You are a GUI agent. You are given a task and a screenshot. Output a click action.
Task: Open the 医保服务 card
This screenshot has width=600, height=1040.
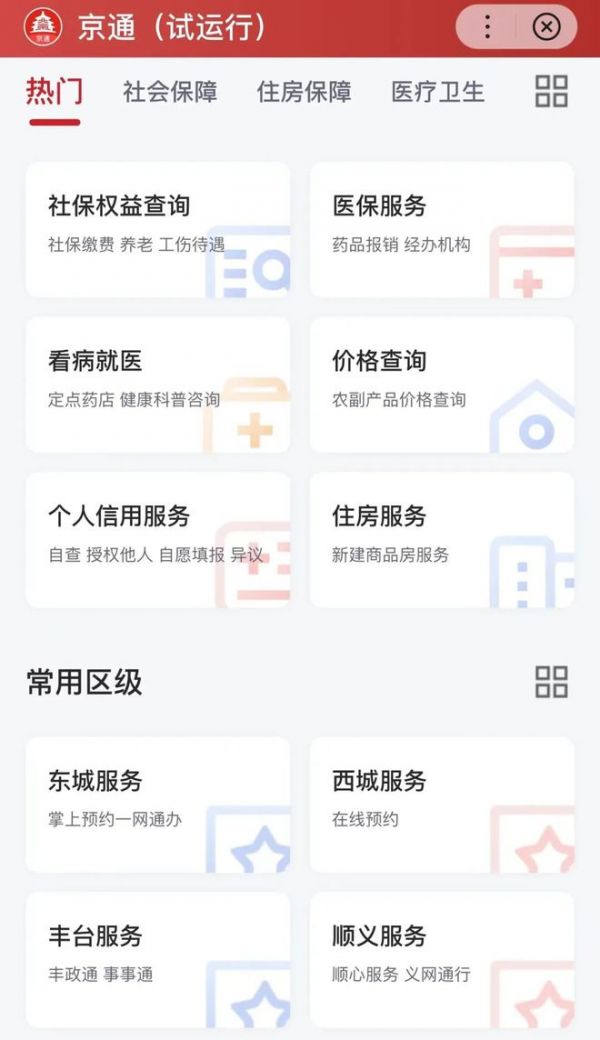(442, 229)
